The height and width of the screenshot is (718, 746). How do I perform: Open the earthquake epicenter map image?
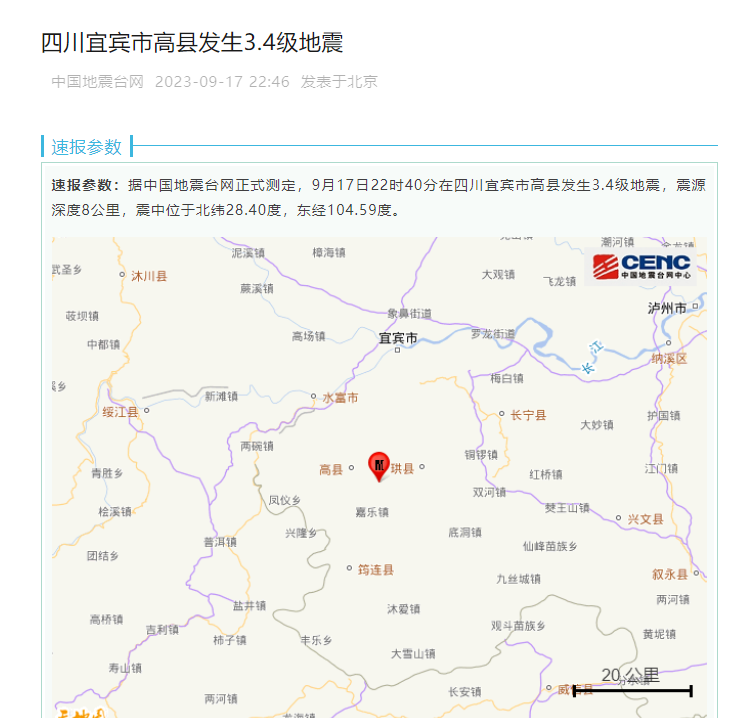tap(379, 476)
